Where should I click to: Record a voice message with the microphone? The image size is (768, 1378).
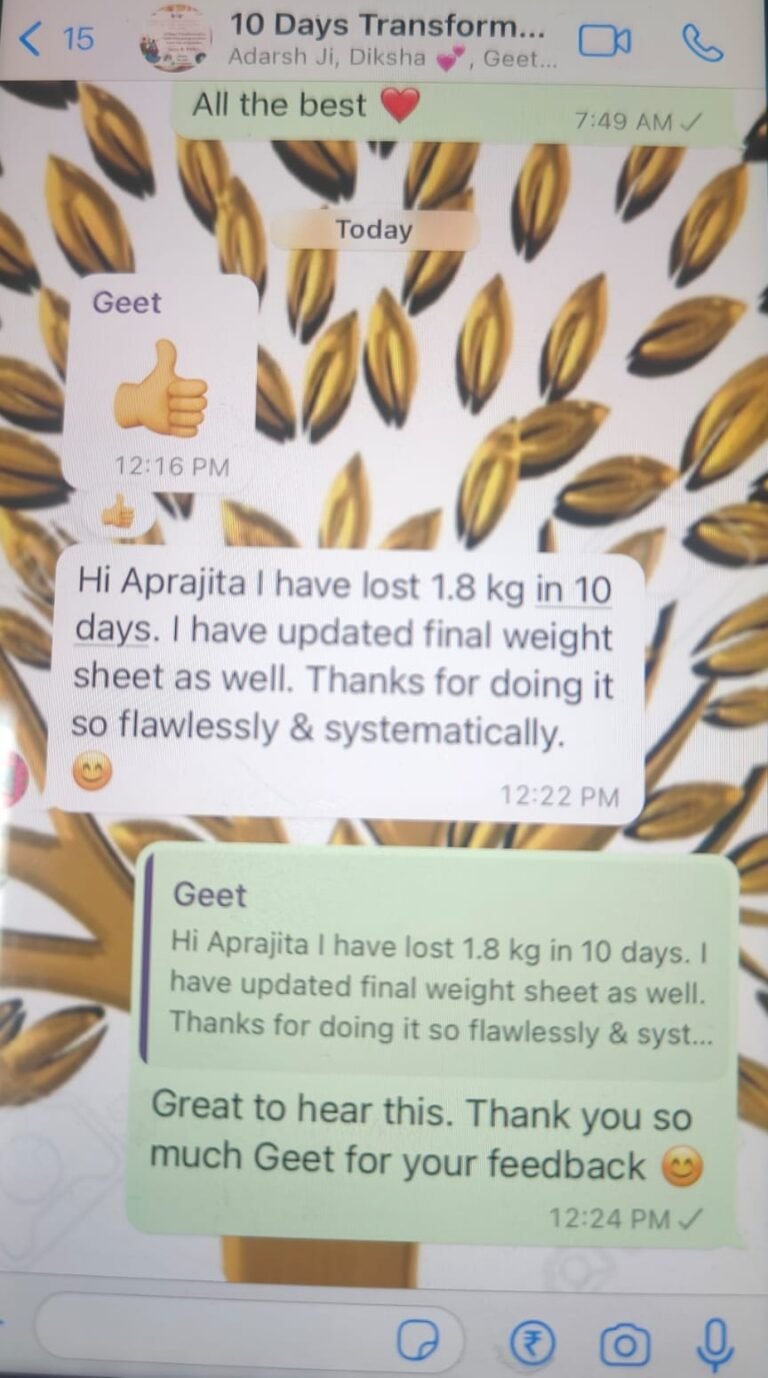point(715,1342)
